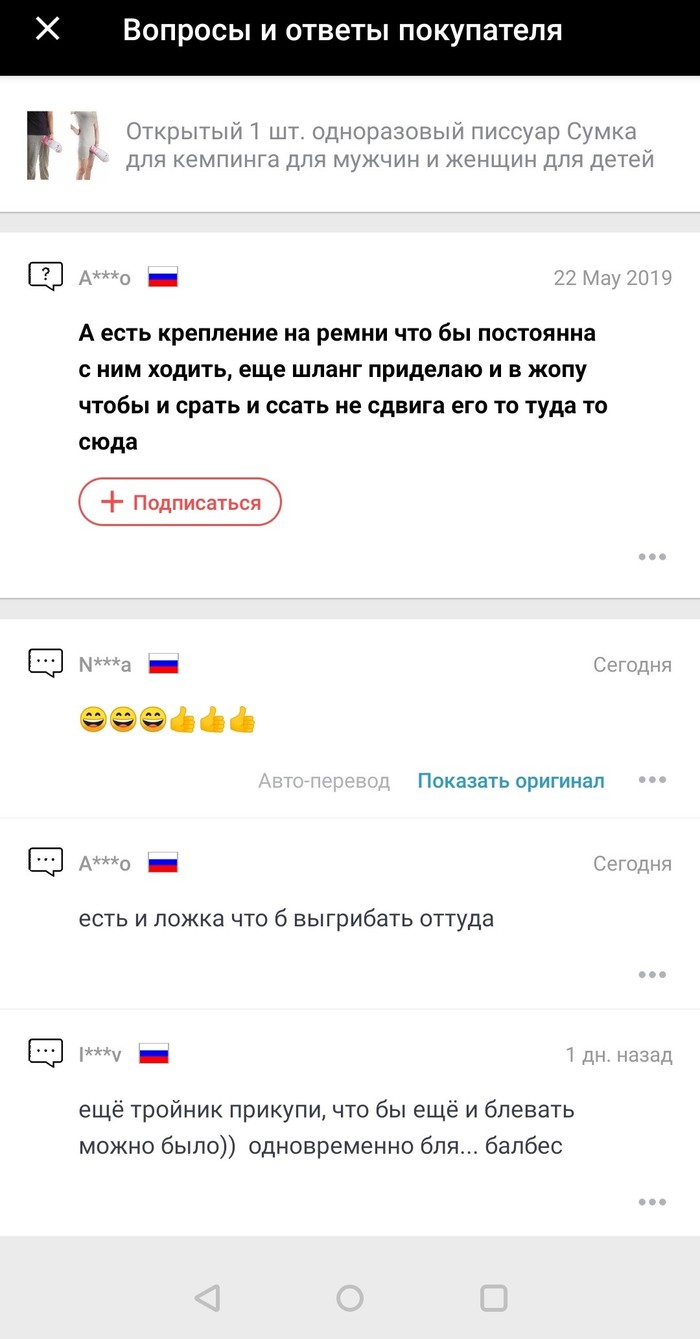Go back using the system navigation bar

coord(207,1298)
